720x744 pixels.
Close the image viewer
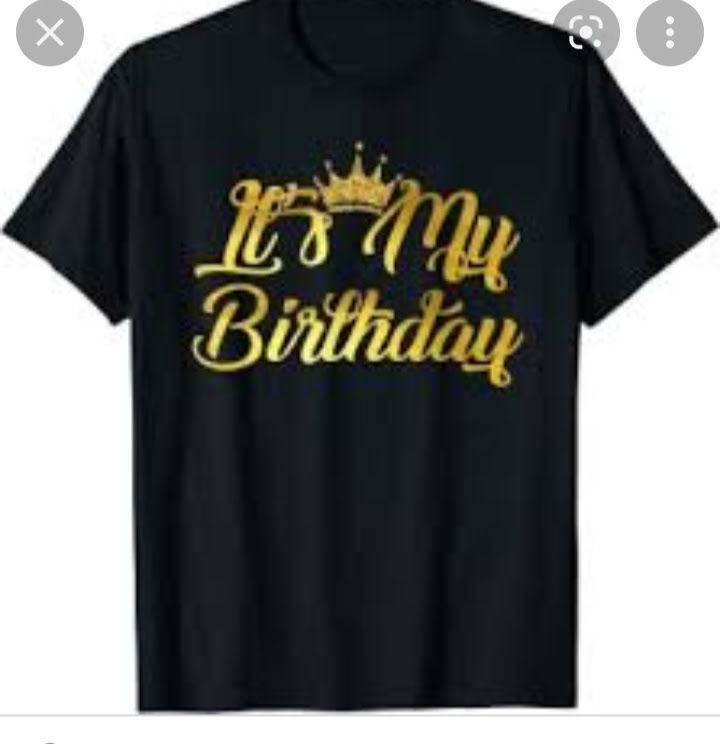click(x=49, y=33)
